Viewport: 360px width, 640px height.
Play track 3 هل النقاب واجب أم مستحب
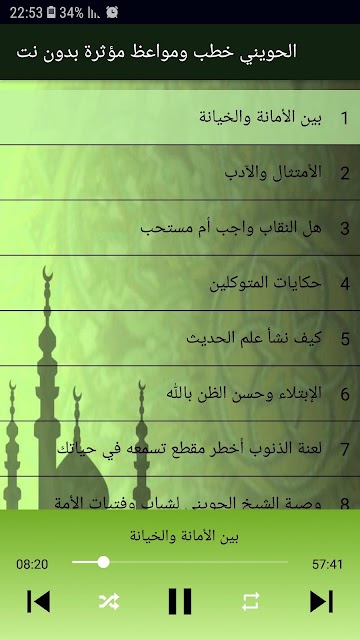[180, 228]
